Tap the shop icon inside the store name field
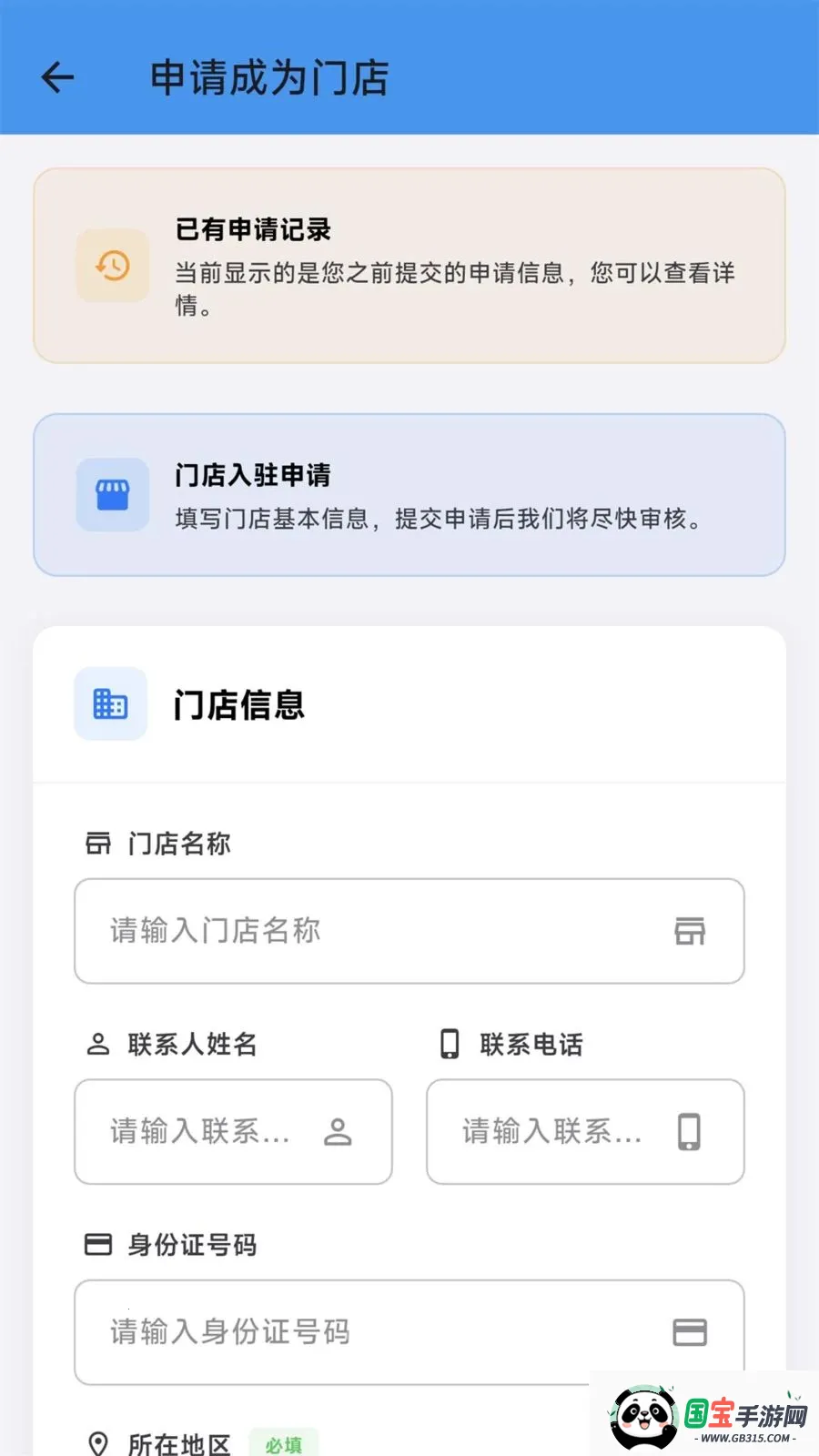The width and height of the screenshot is (819, 1456). tap(693, 932)
